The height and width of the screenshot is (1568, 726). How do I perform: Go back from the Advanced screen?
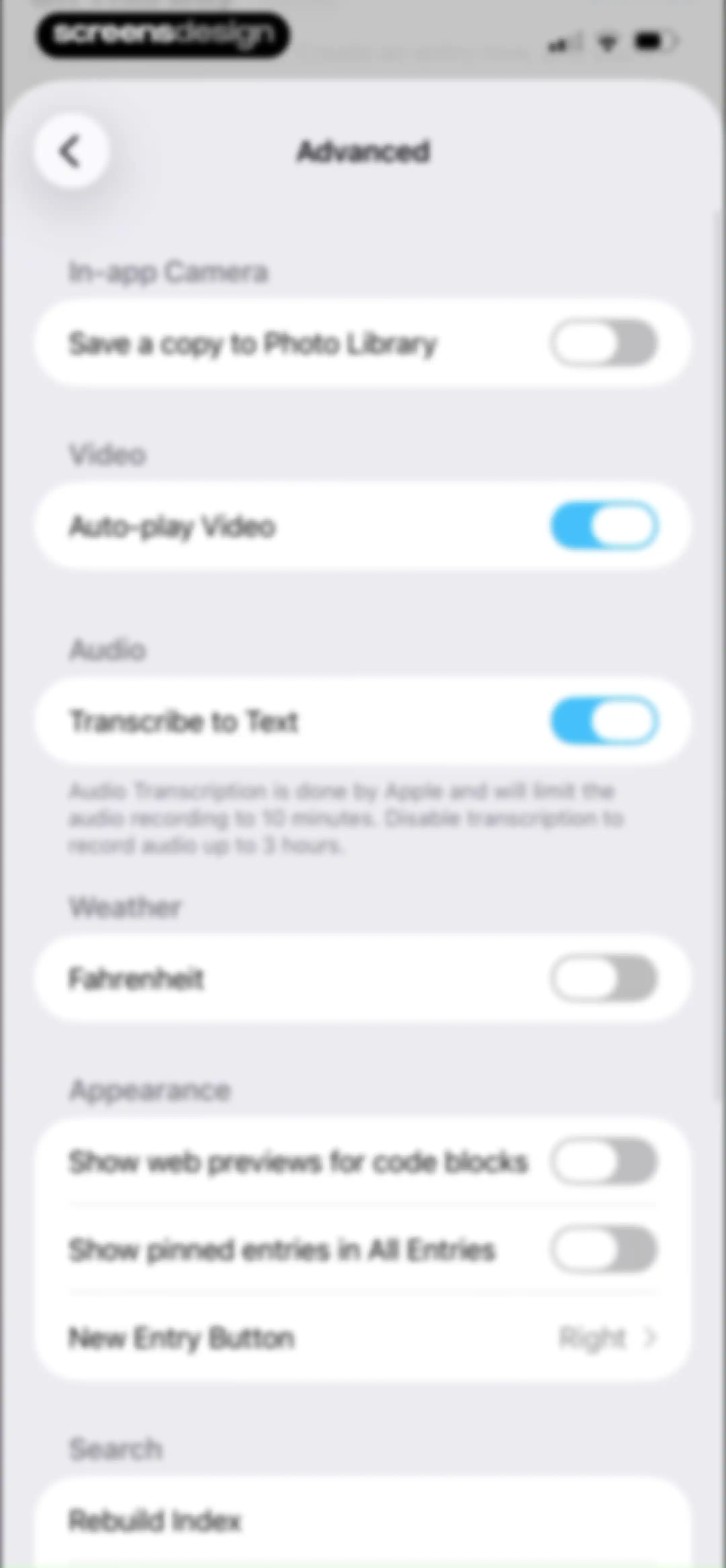click(71, 151)
